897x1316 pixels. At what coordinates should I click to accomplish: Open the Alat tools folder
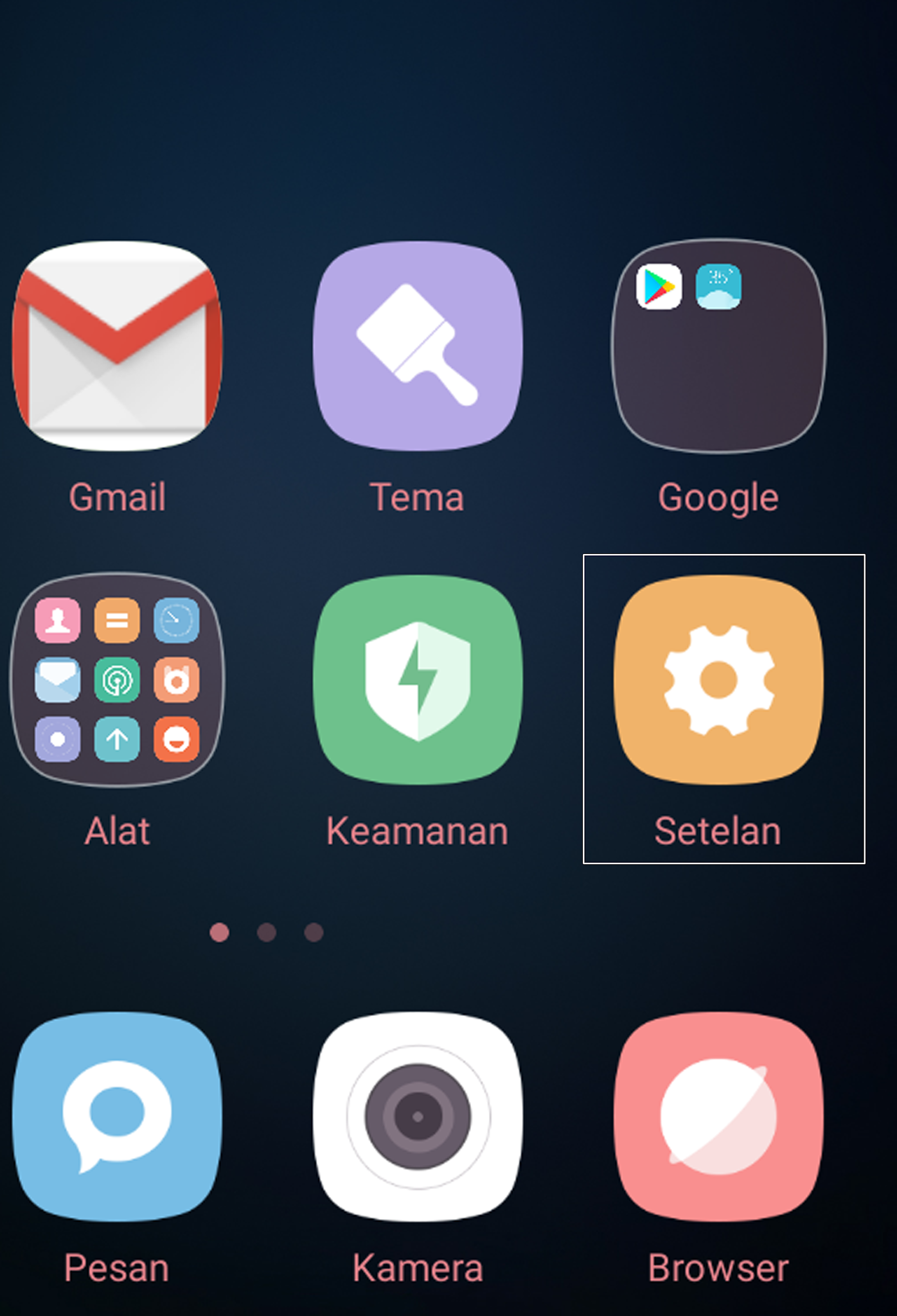pyautogui.click(x=118, y=680)
